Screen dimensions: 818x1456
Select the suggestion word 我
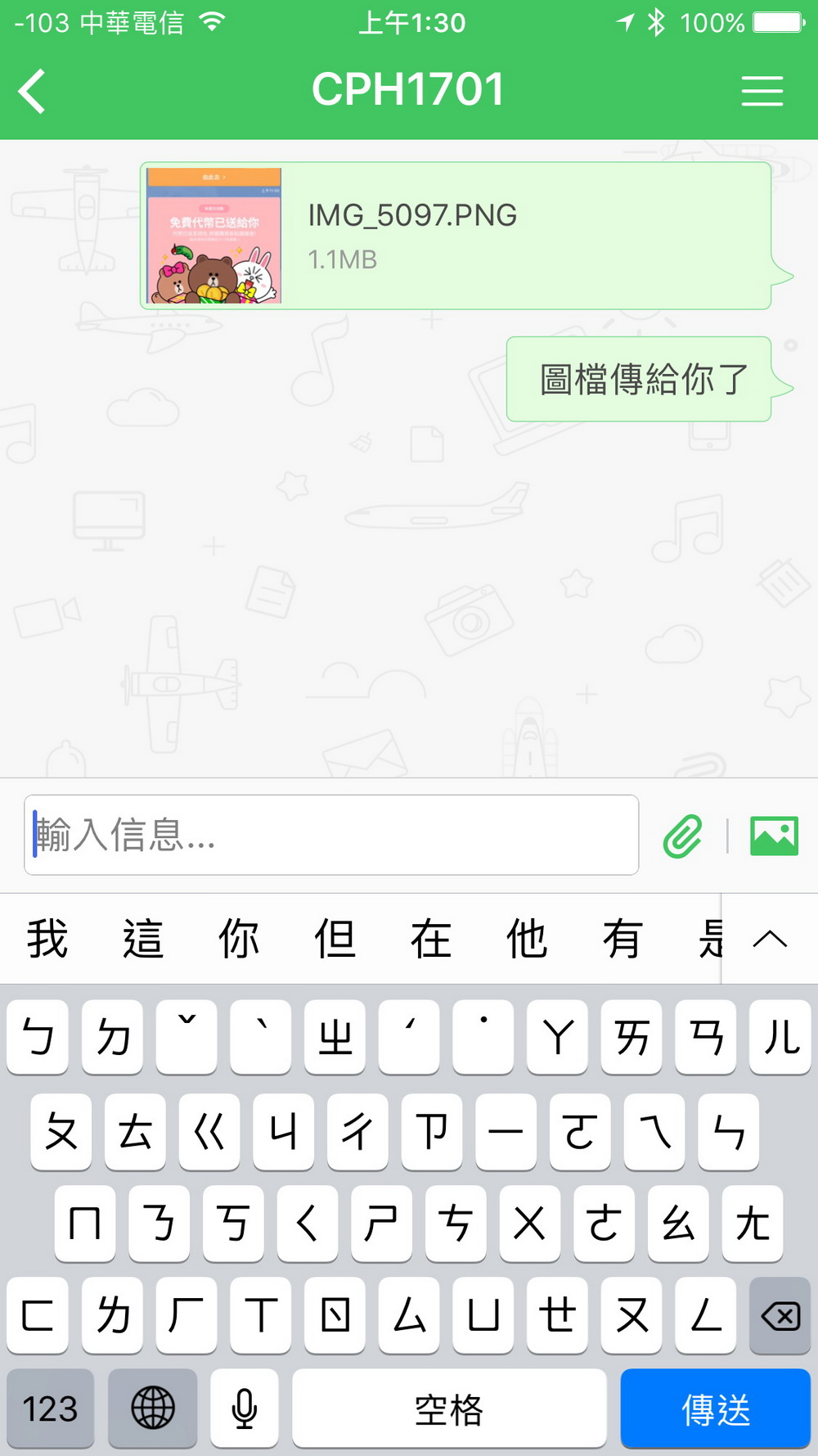pyautogui.click(x=47, y=939)
